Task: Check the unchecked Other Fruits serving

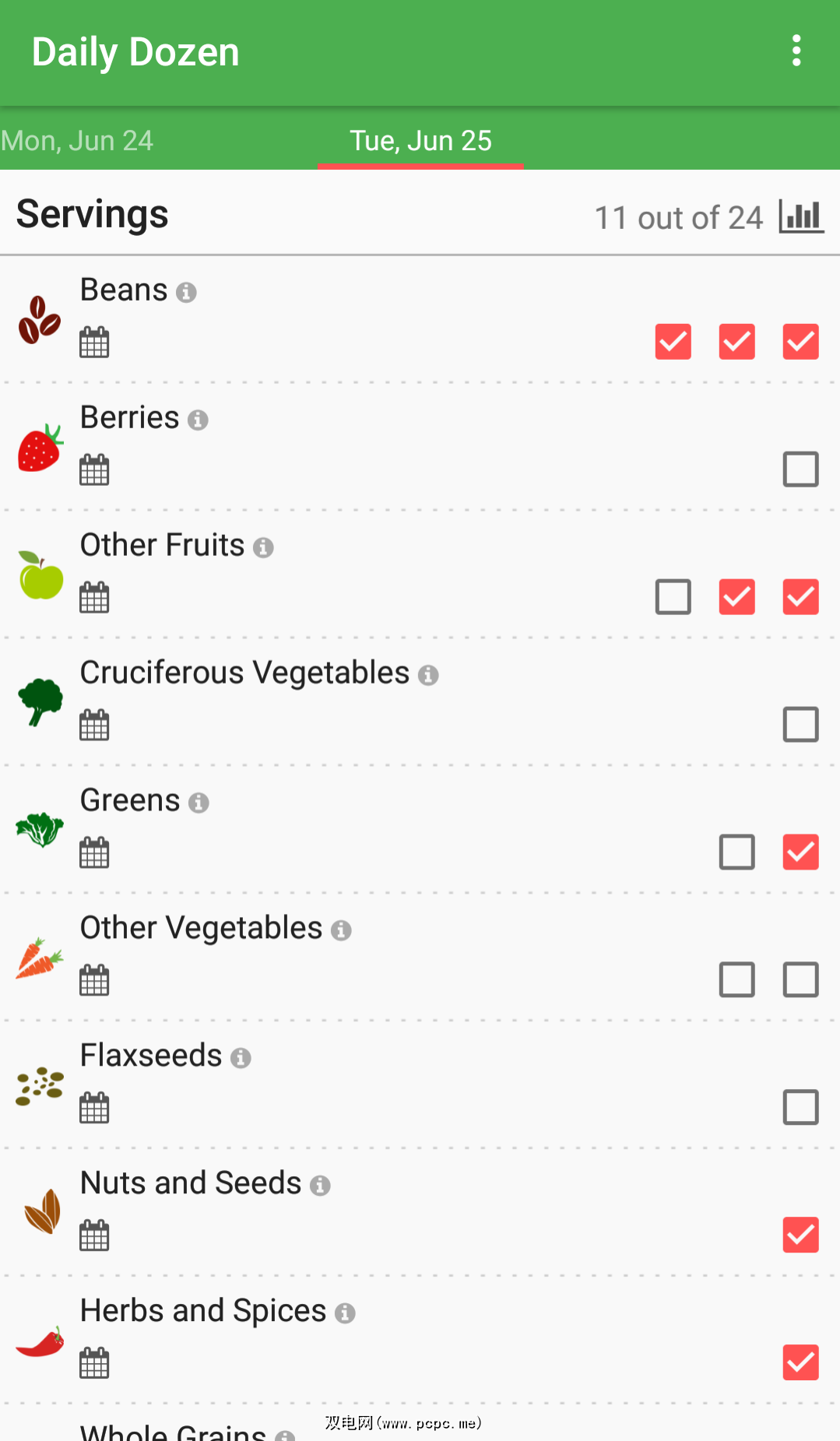Action: (673, 597)
